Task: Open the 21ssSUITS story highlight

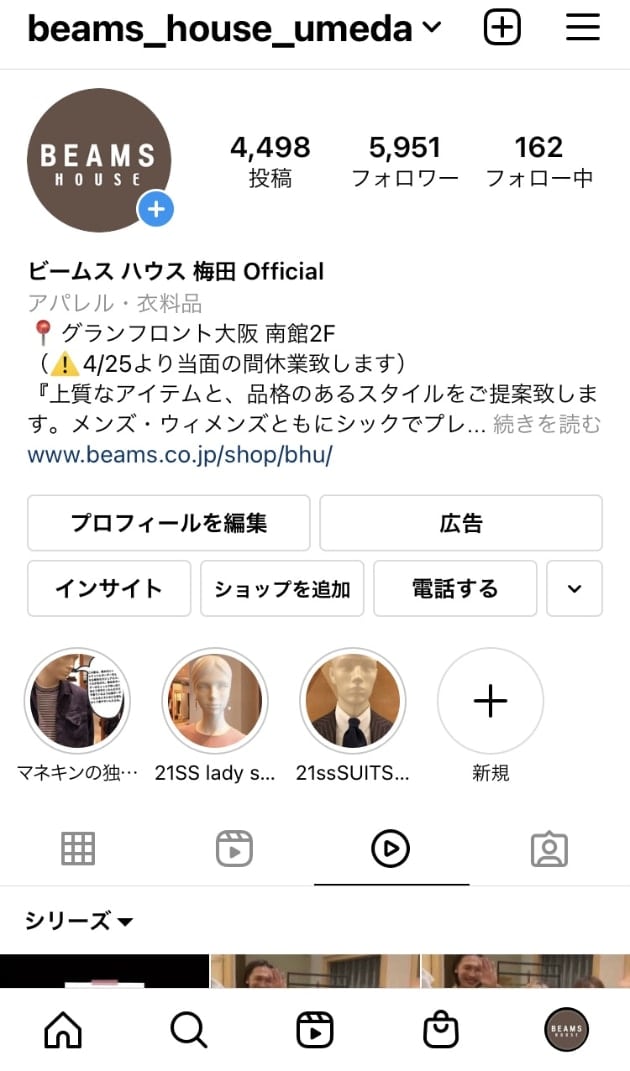Action: [353, 700]
